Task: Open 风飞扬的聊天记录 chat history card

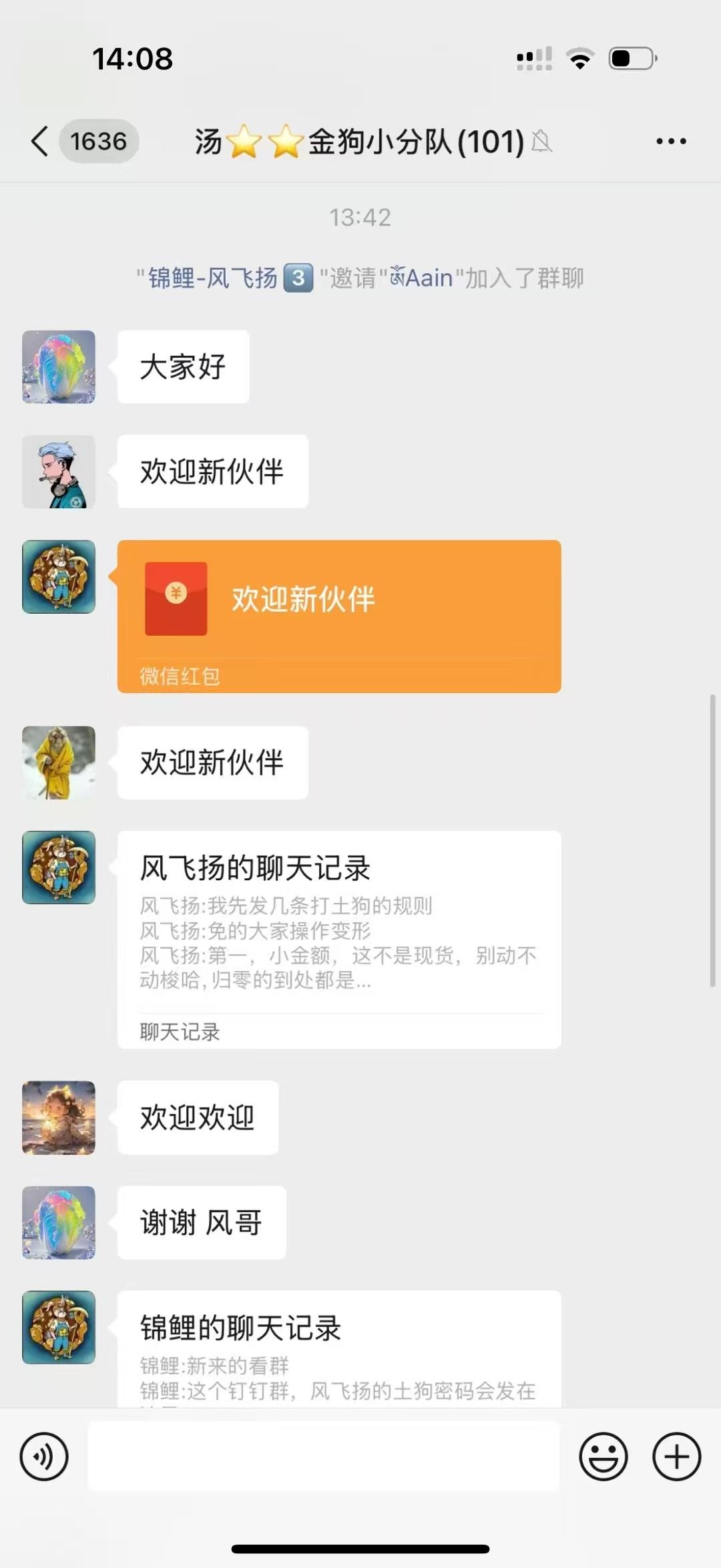Action: coord(339,938)
